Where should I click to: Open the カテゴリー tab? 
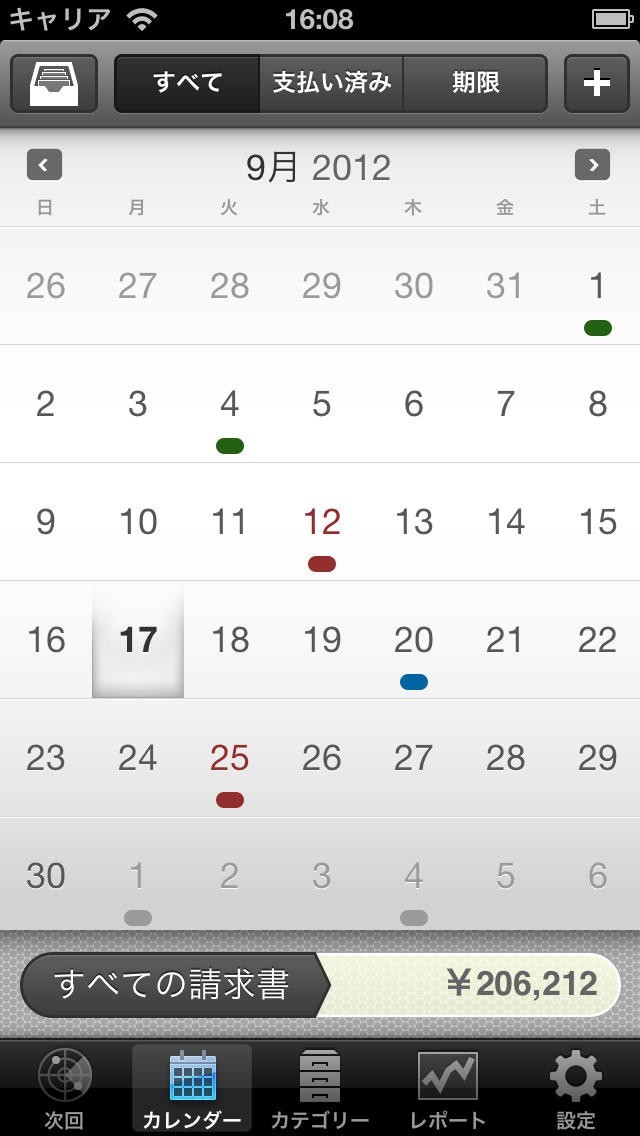[320, 1087]
